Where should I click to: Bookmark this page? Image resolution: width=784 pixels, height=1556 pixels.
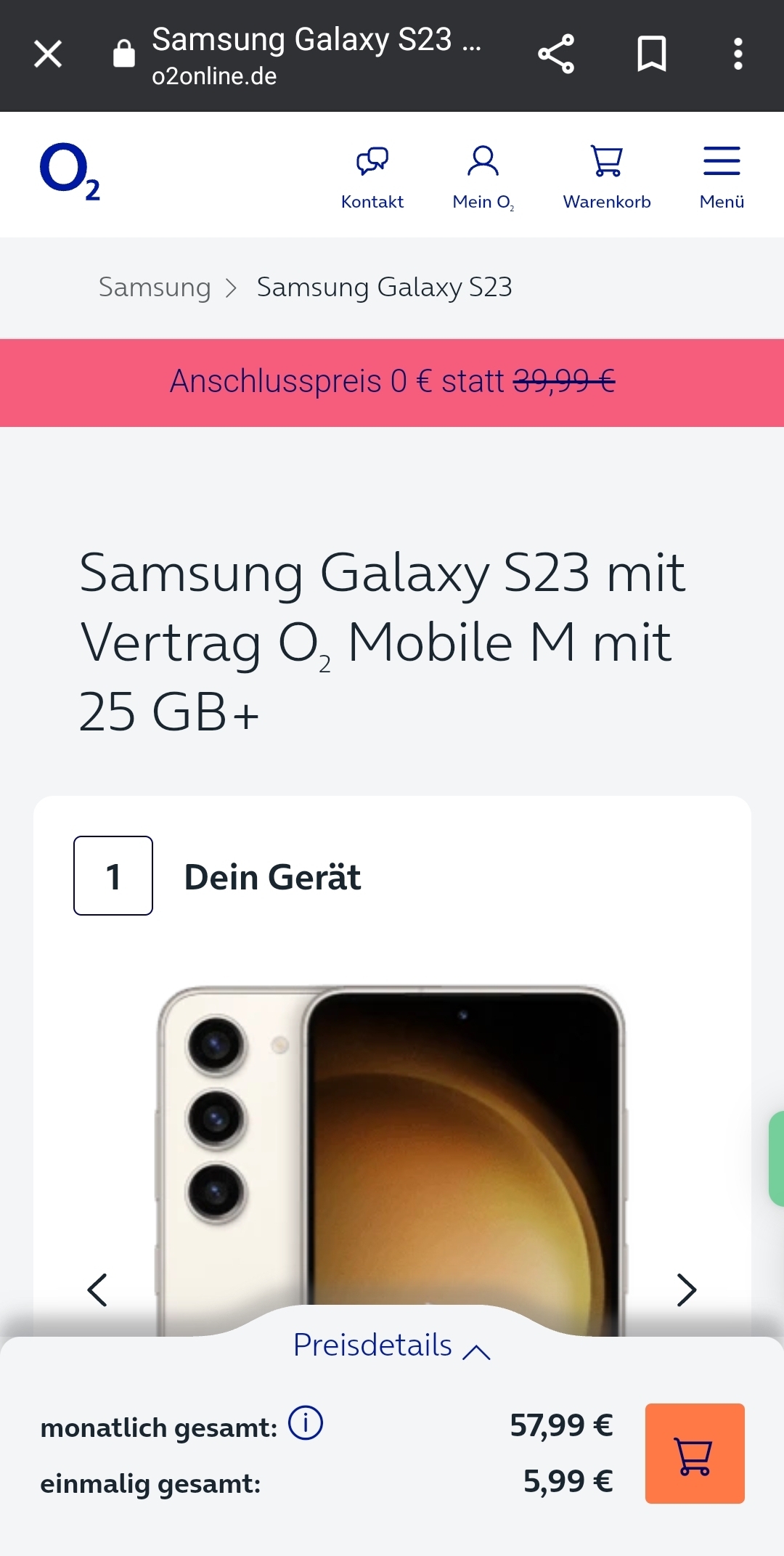[x=651, y=54]
